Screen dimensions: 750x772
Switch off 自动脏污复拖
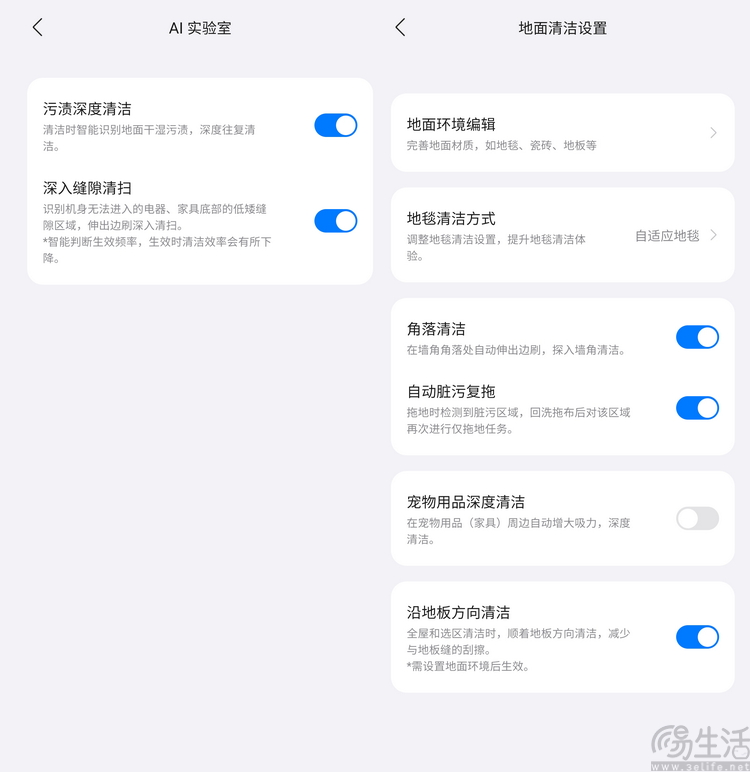pos(697,408)
